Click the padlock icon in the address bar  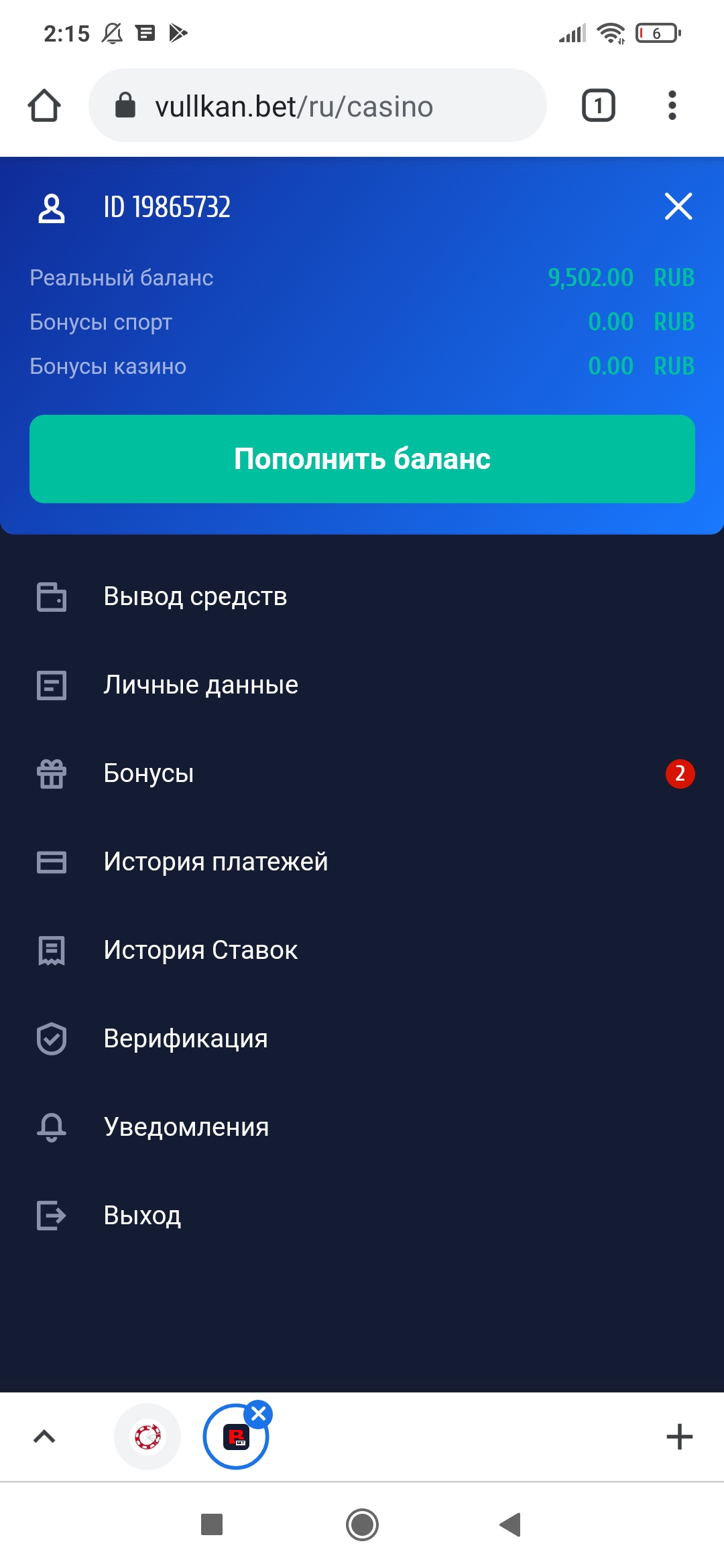pos(125,105)
